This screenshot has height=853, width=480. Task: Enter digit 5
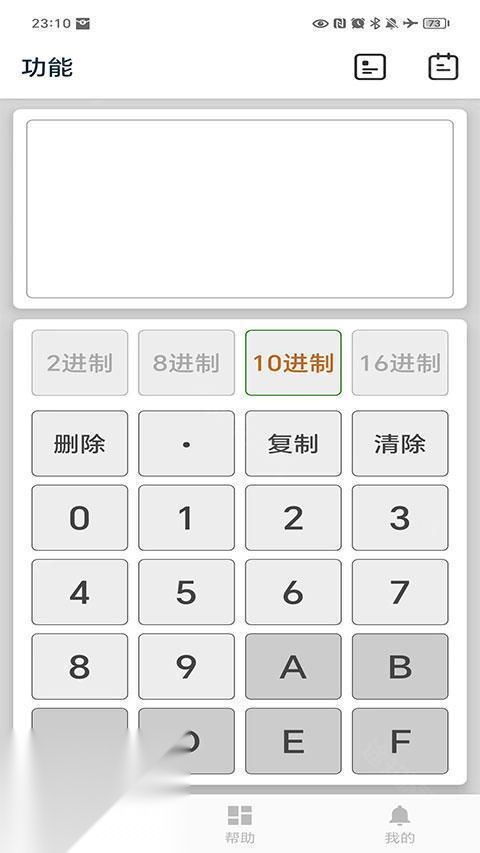[x=186, y=592]
